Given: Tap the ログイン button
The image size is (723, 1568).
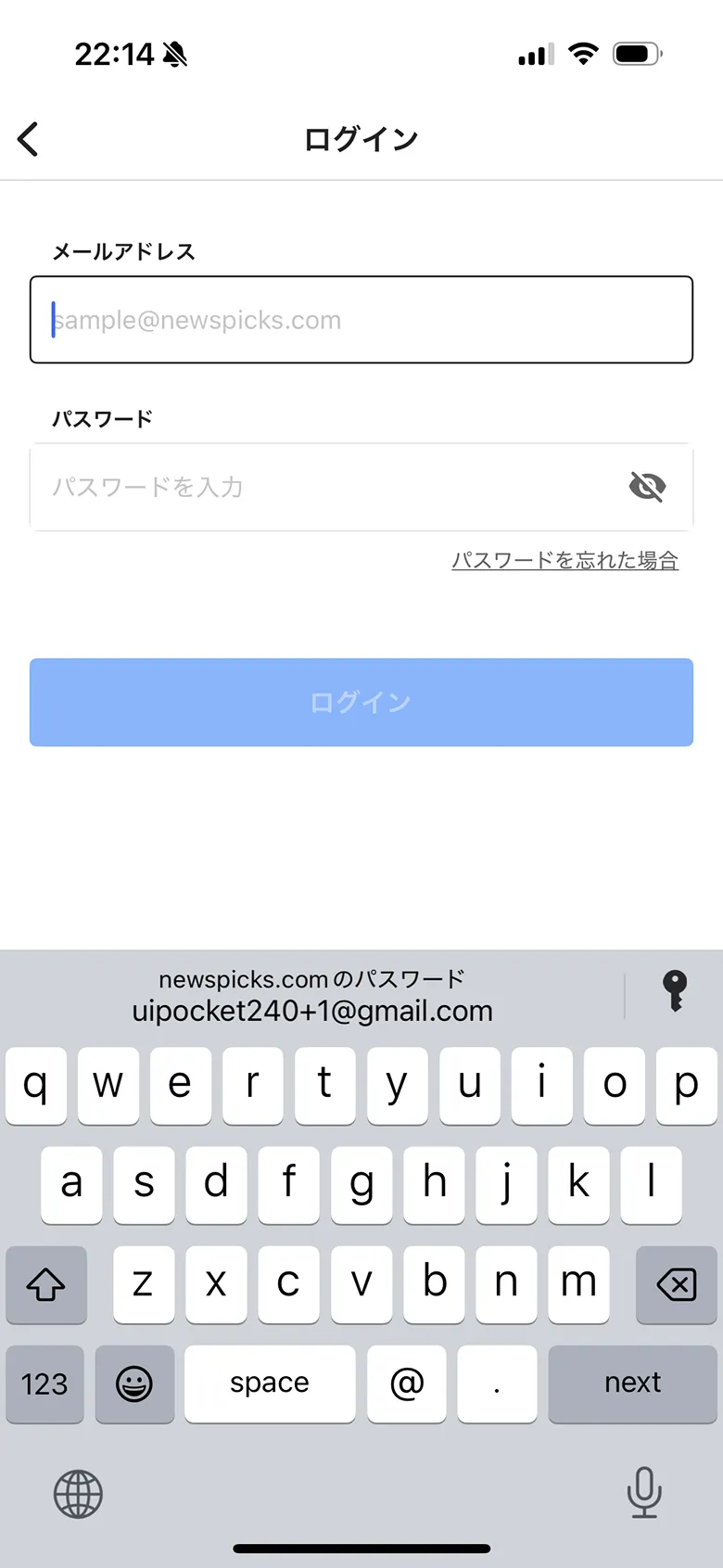Looking at the screenshot, I should (361, 702).
